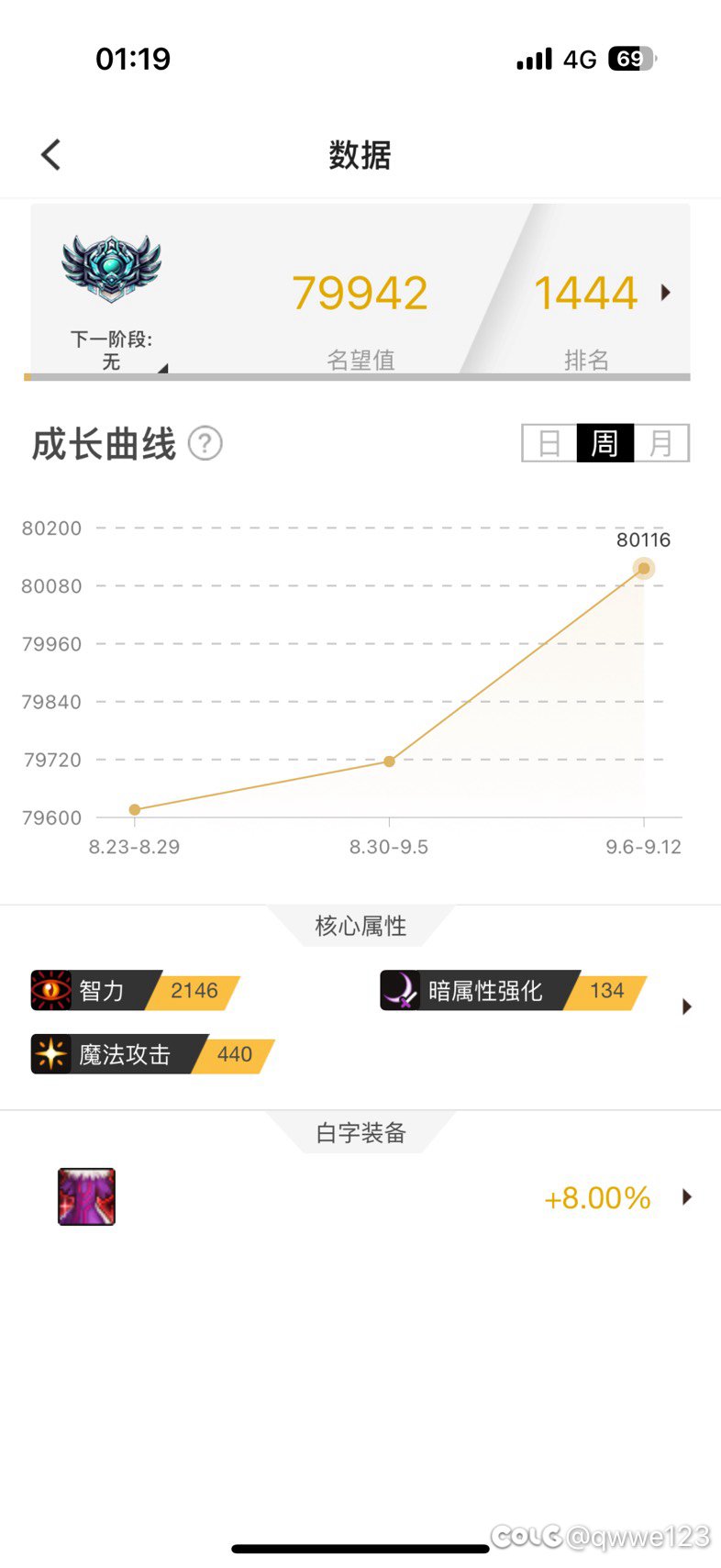Click the help question mark beside 成长曲线
The image size is (721, 1568).
(205, 443)
